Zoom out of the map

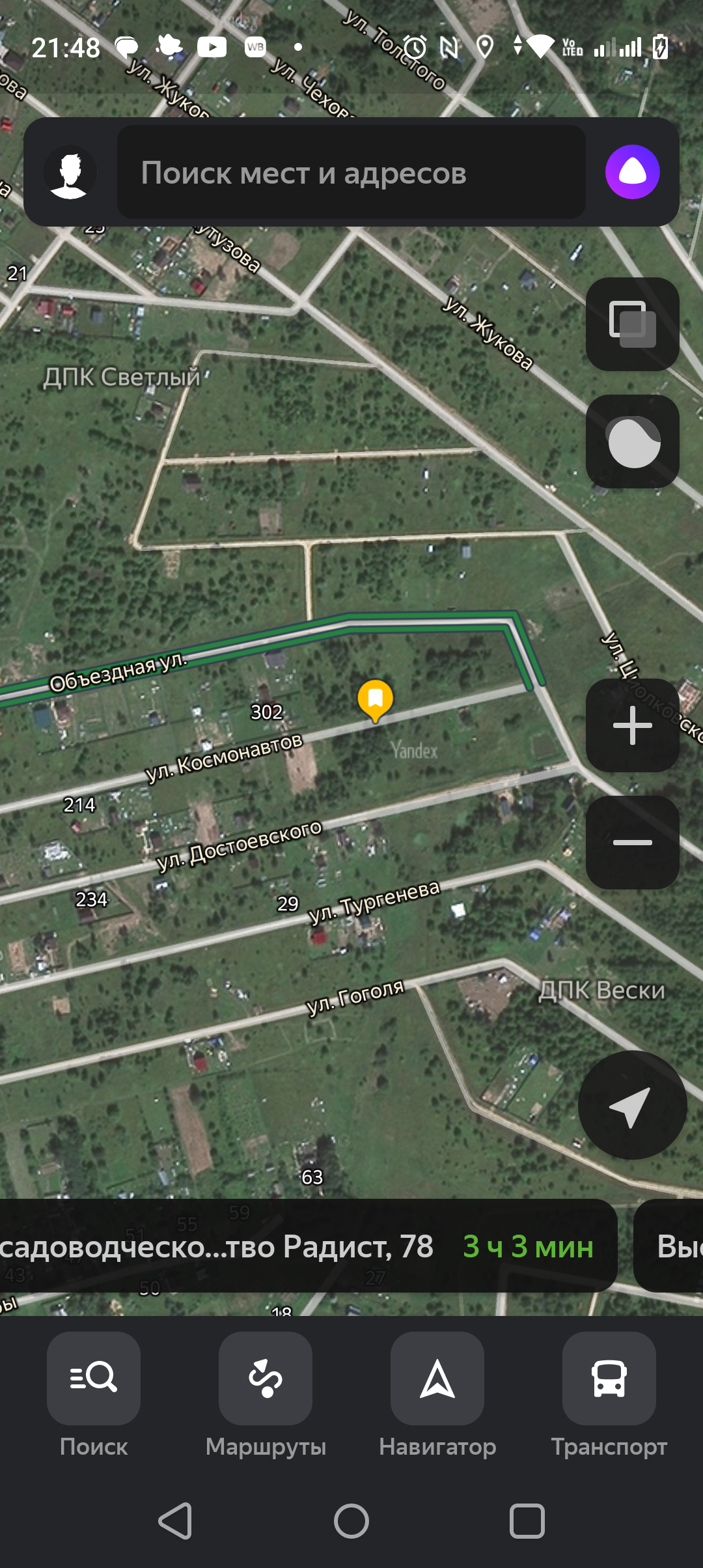[x=632, y=843]
